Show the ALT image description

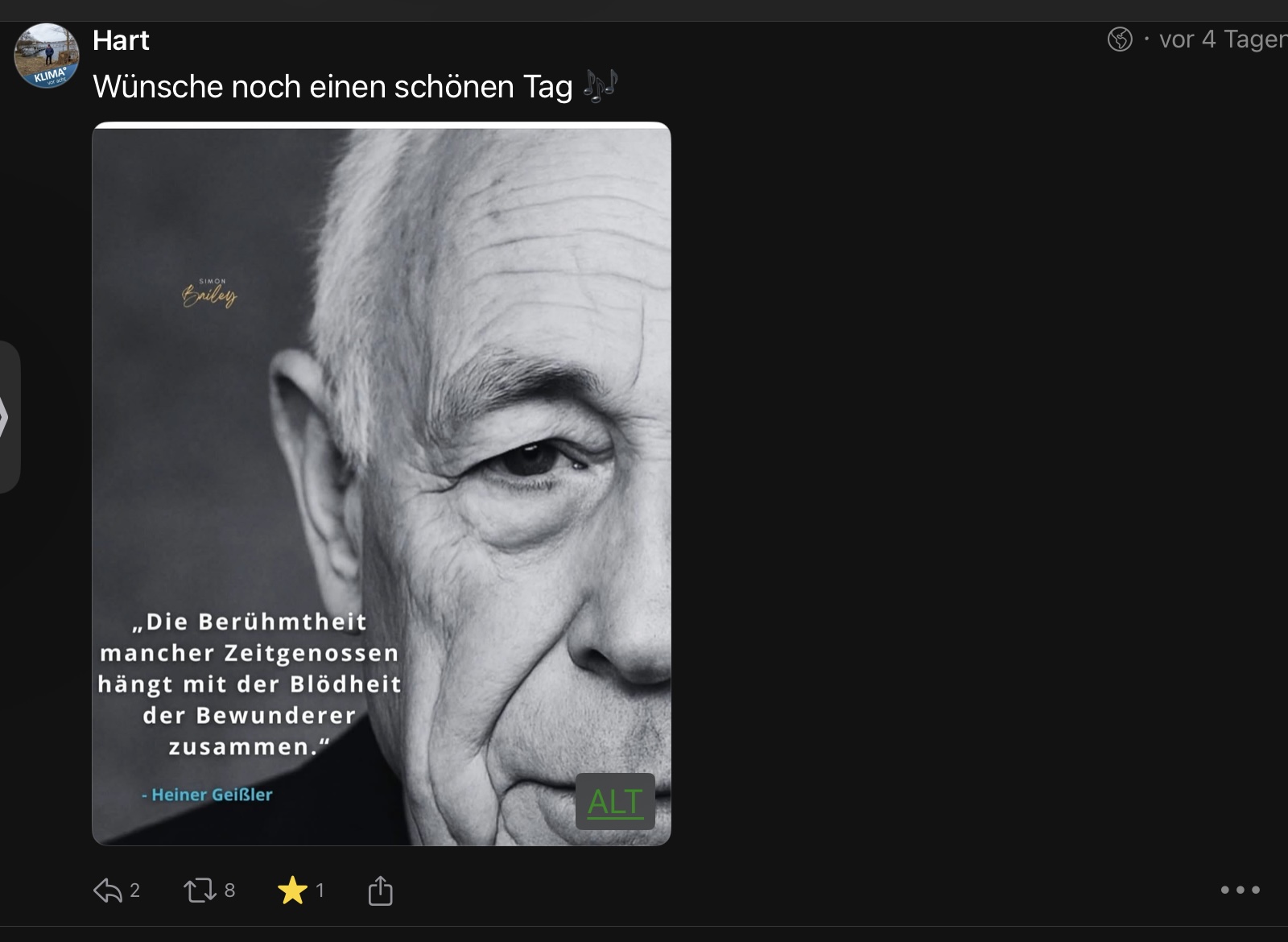tap(615, 801)
